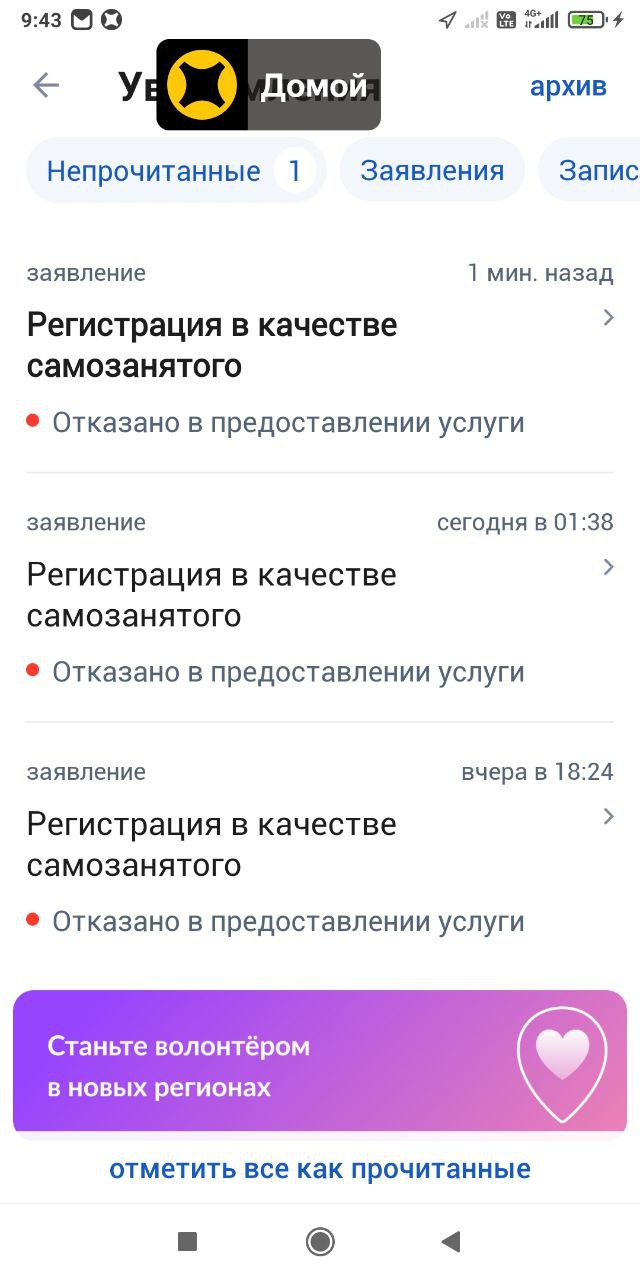Filter notifications by Заявления chip

tap(432, 171)
